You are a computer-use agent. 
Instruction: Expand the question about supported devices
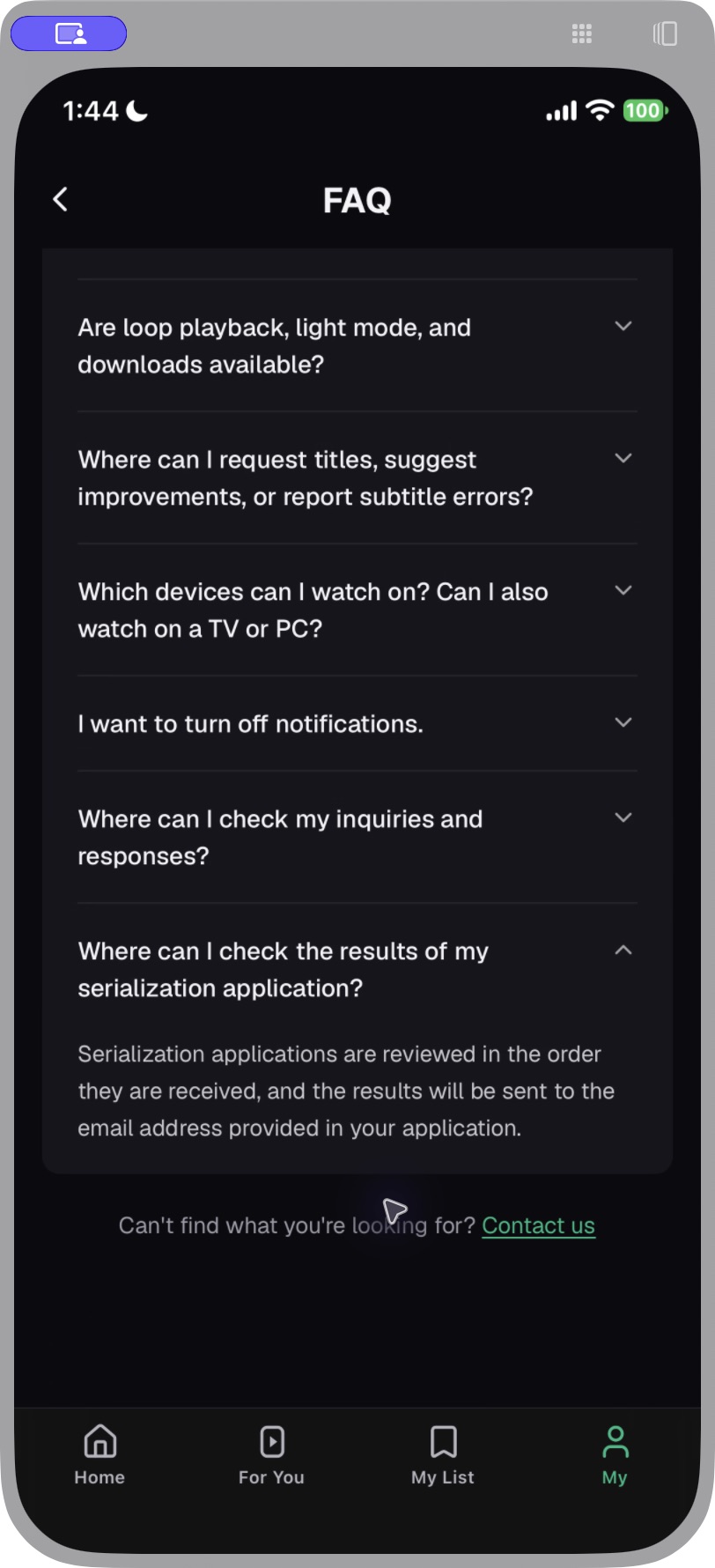coord(357,610)
